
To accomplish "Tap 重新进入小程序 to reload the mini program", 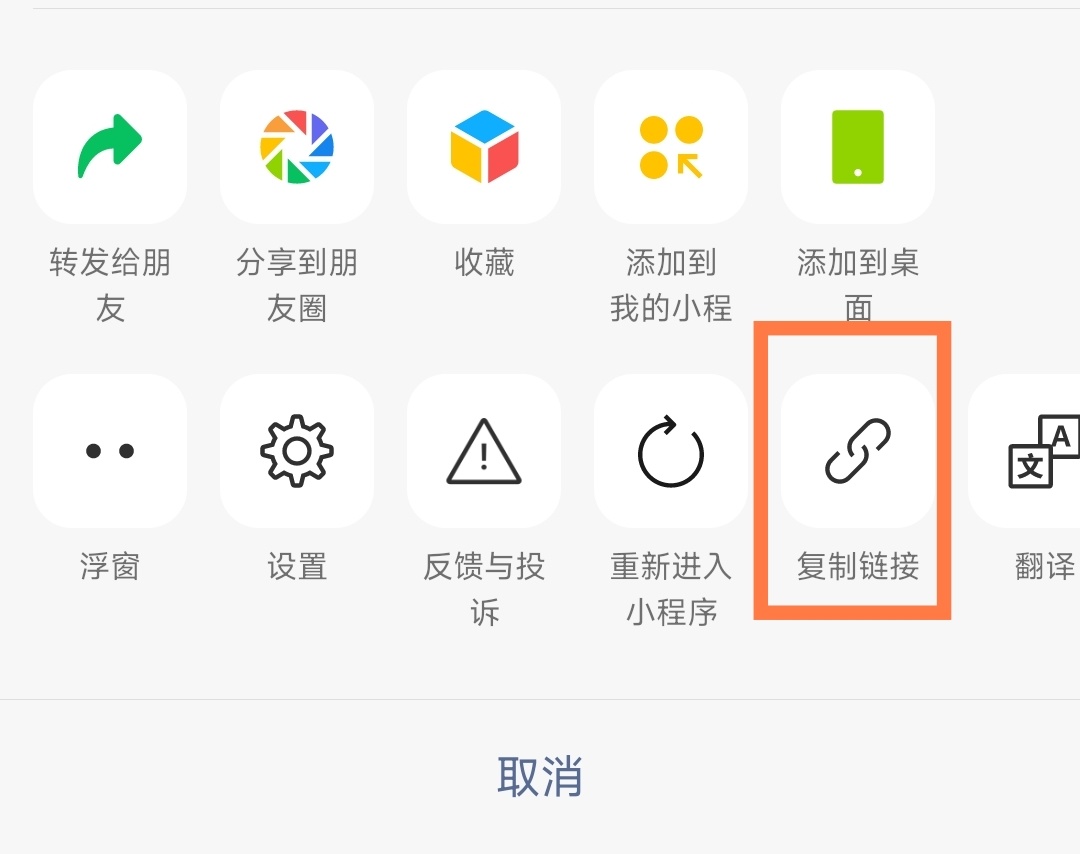I will tap(671, 451).
